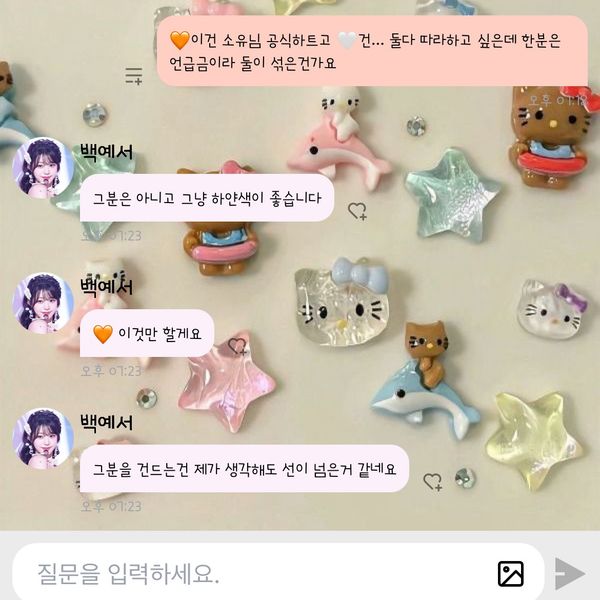Screen dimensions: 600x600
Task: Open the list-add icon beside the pink message
Action: click(x=134, y=76)
